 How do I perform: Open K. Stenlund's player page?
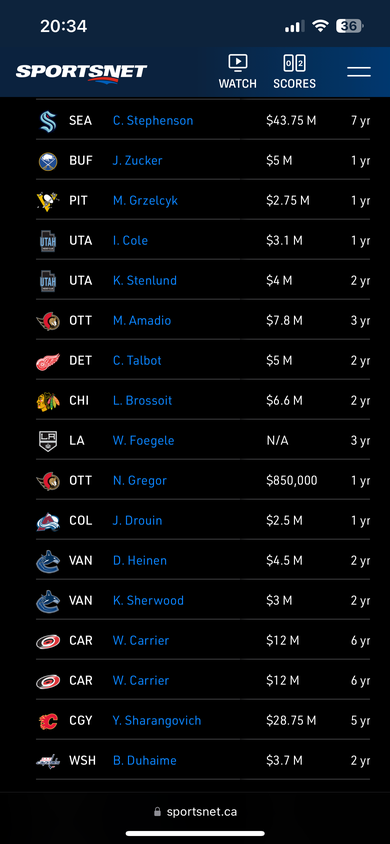(x=145, y=280)
